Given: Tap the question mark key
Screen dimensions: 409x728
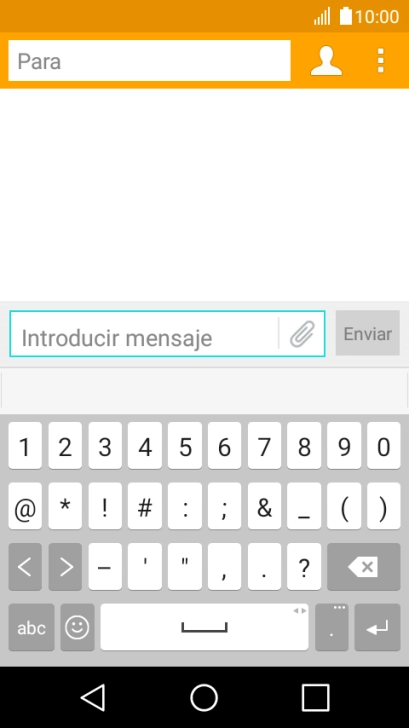Looking at the screenshot, I should (x=304, y=567).
